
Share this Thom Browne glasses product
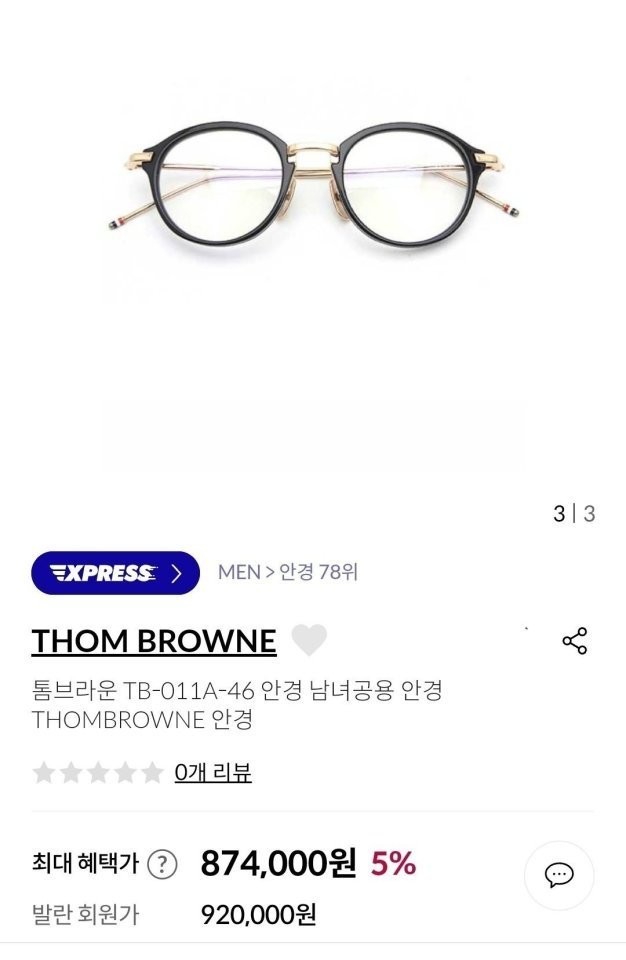pyautogui.click(x=575, y=641)
